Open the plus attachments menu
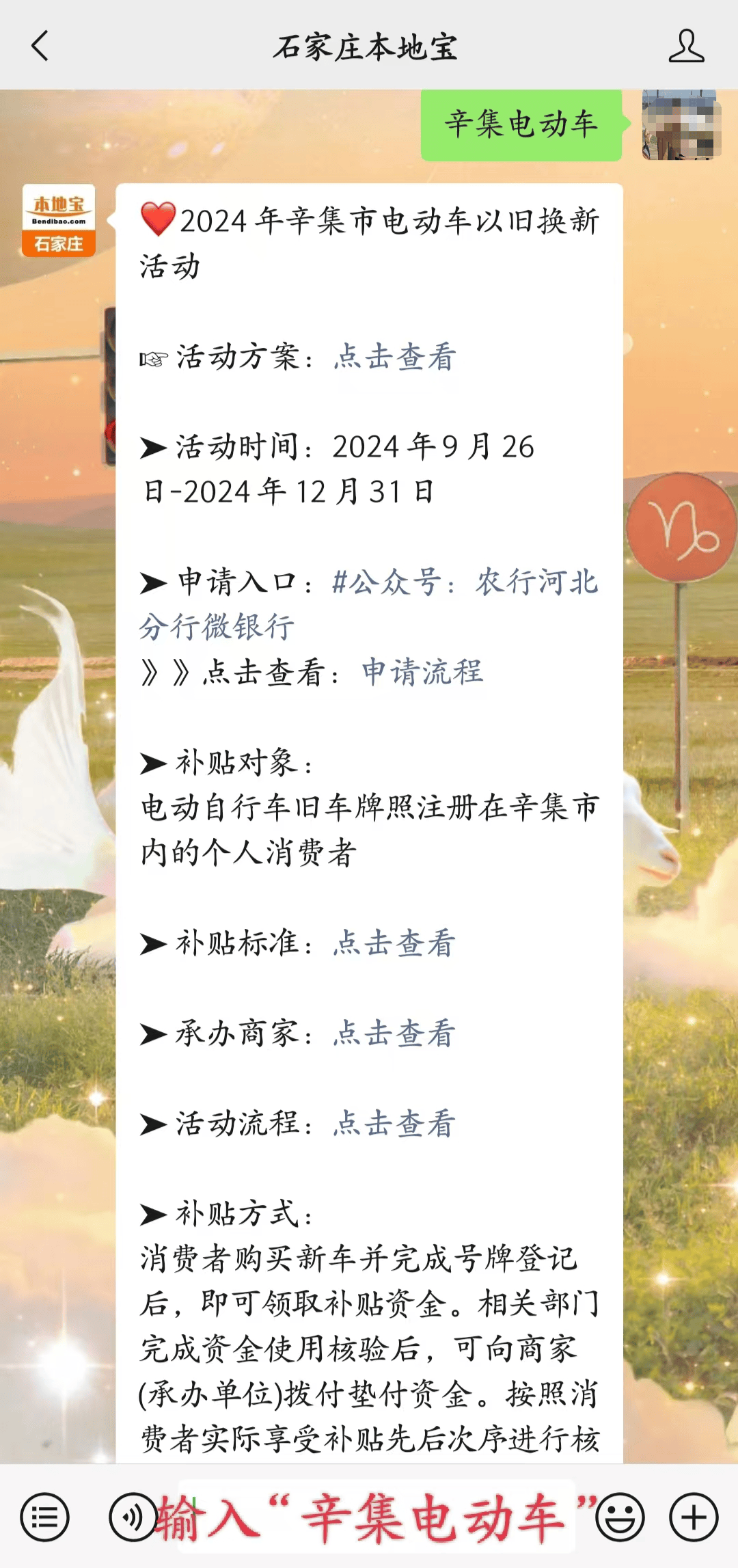This screenshot has width=738, height=1568. [x=694, y=1517]
